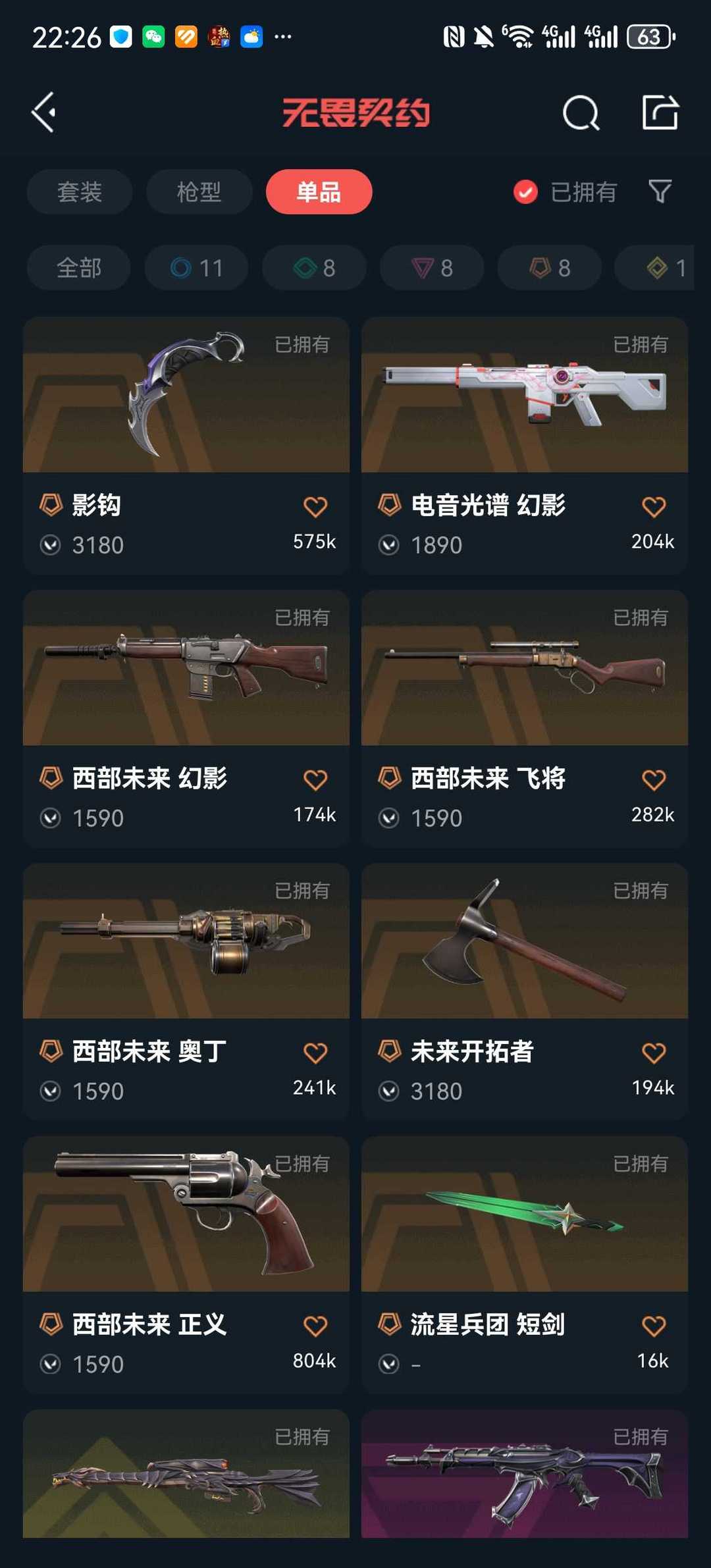Open the search icon in the header
Screen dimensions: 711x1568
coord(581,113)
